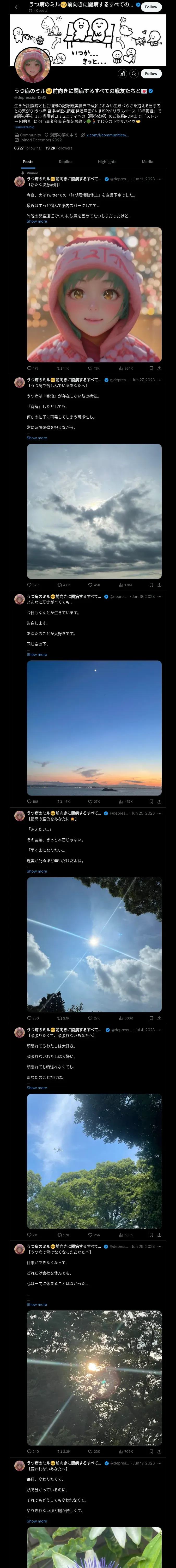Switch to the Media tab
176x1568 pixels.
tap(148, 162)
